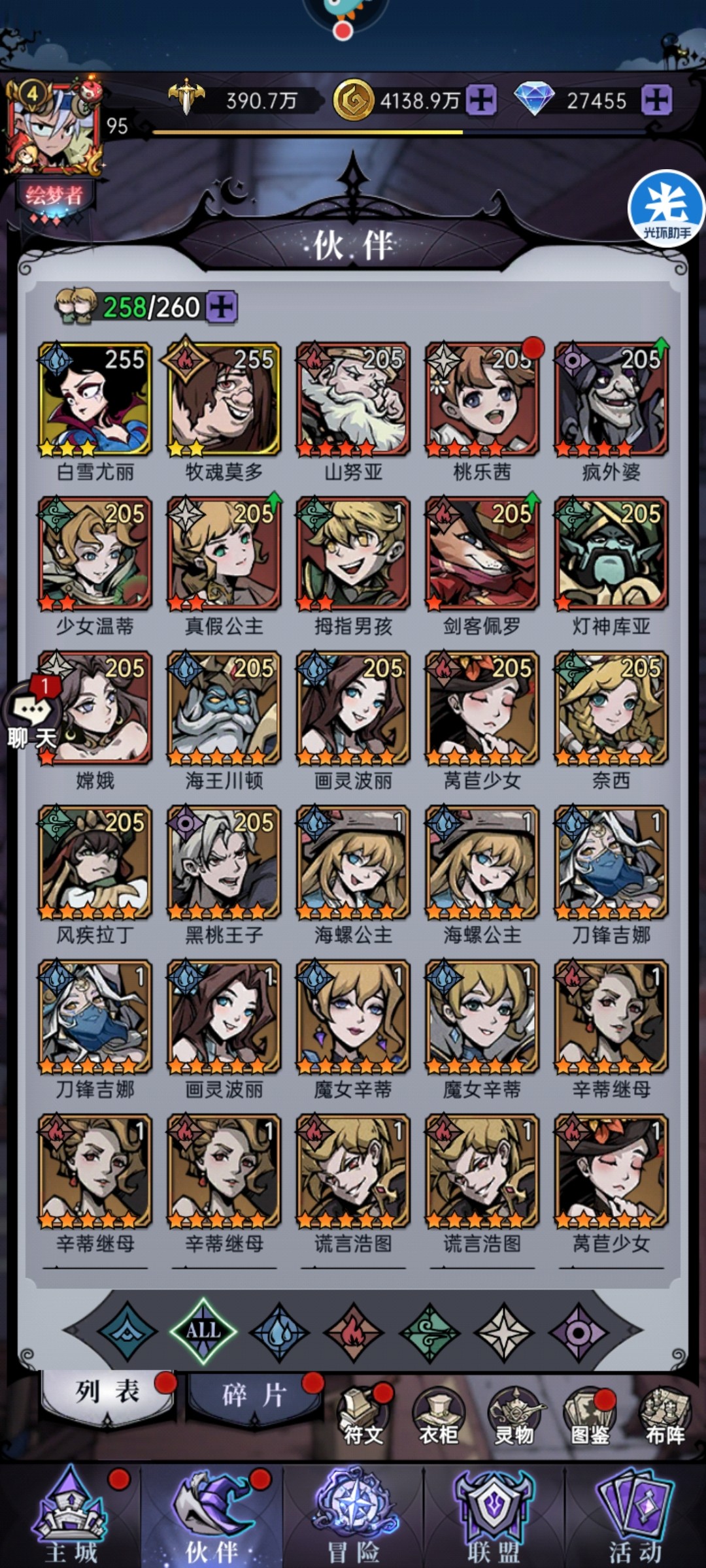Expand companion slot capacity with plus button
This screenshot has height=1568, width=706.
(222, 306)
